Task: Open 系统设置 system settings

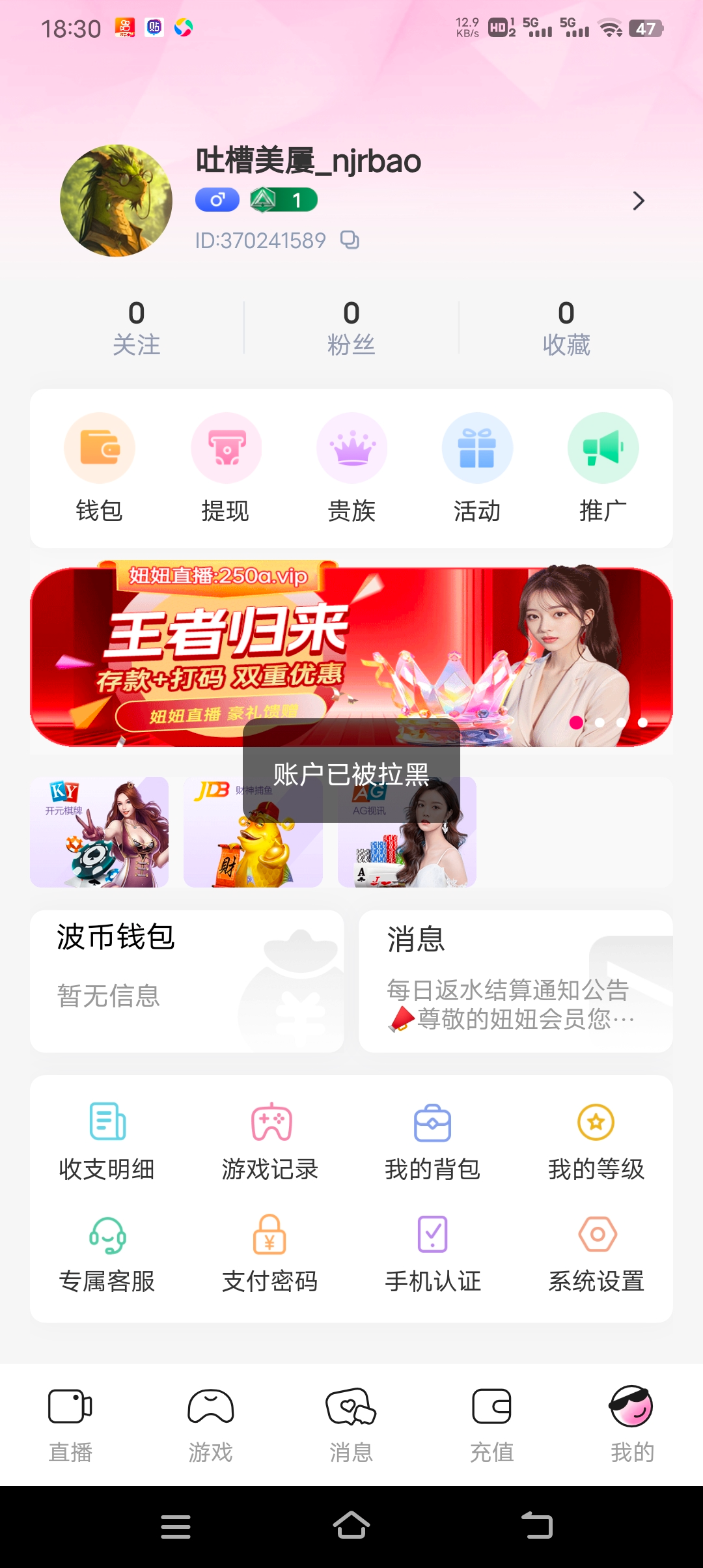Action: [x=596, y=1235]
